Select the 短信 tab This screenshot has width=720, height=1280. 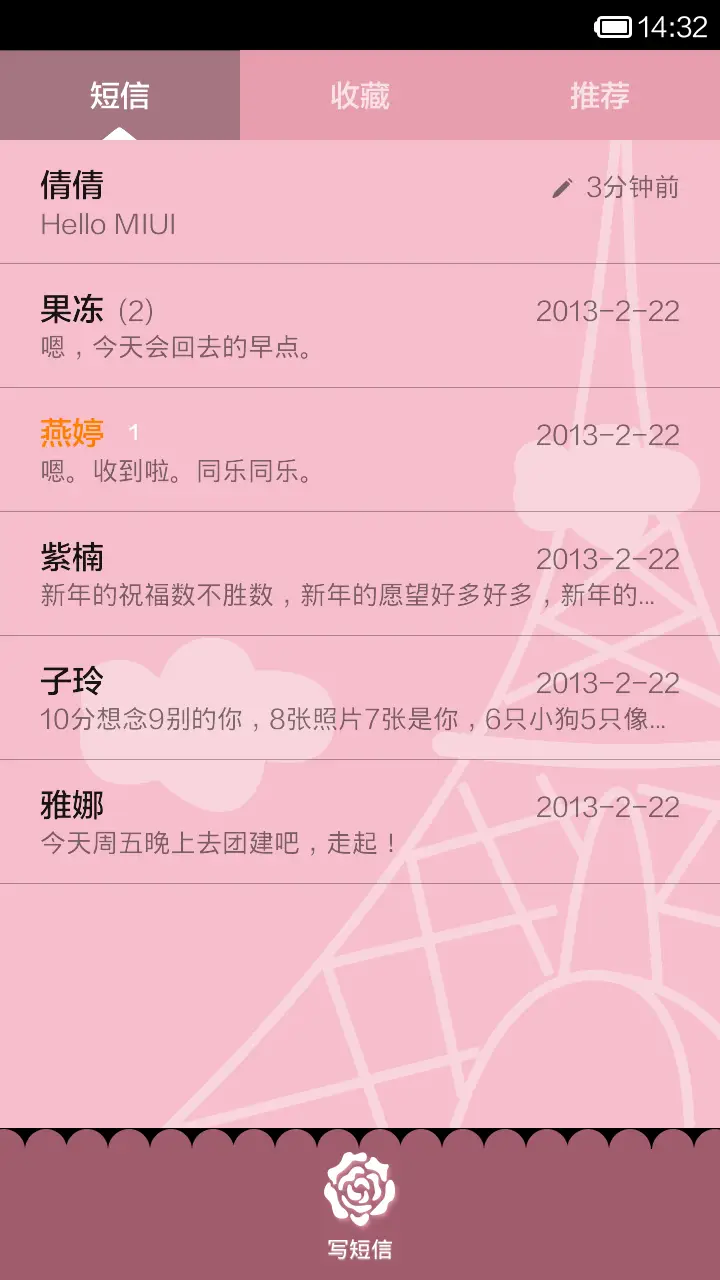click(120, 95)
